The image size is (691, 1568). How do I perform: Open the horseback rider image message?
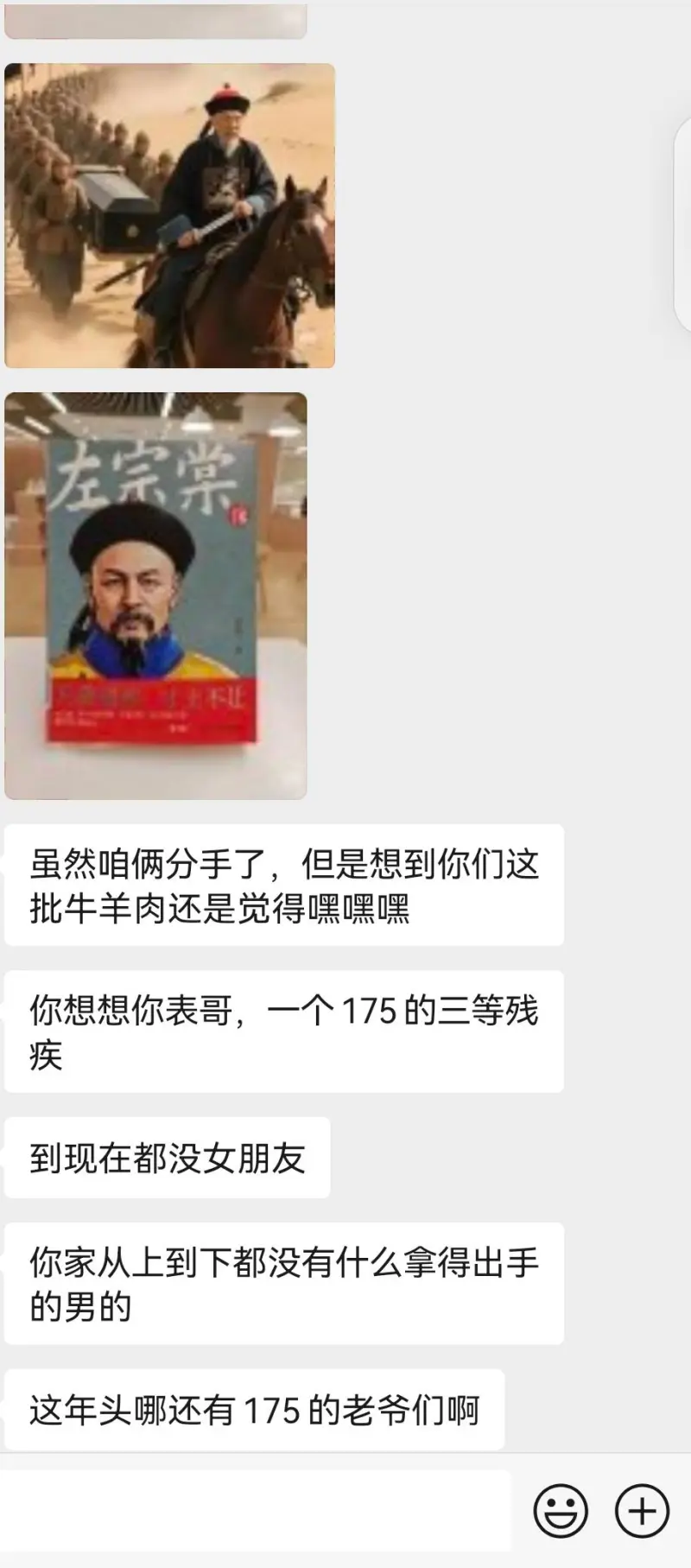click(x=169, y=216)
